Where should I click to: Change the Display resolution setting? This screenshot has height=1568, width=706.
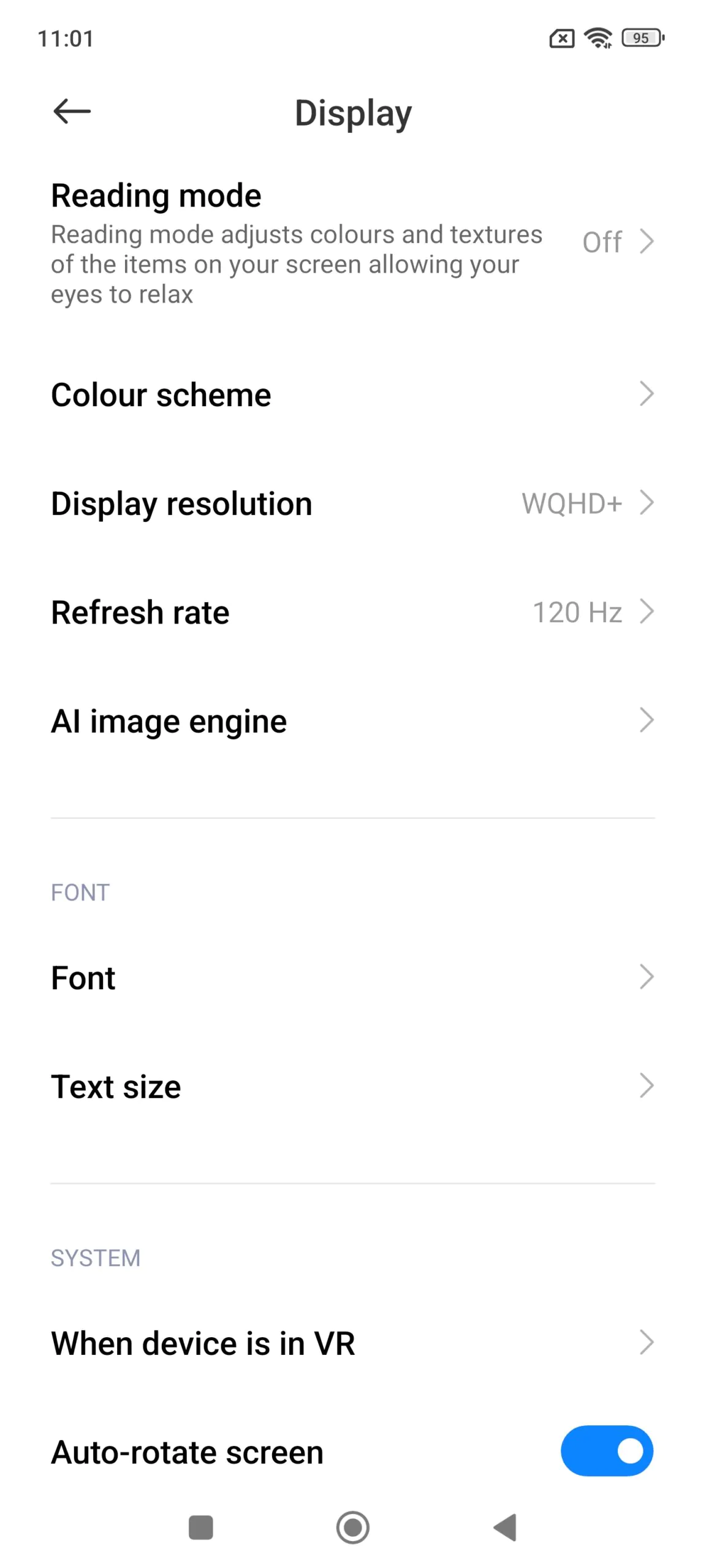352,503
